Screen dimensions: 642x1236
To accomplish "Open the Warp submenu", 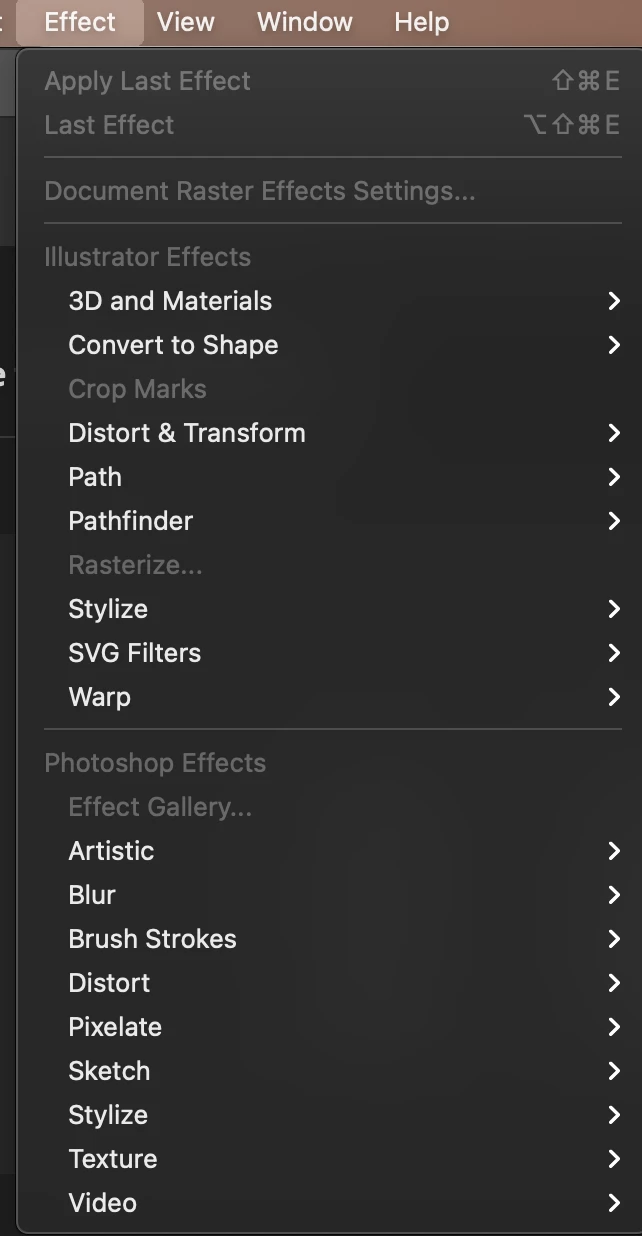I will coord(99,697).
